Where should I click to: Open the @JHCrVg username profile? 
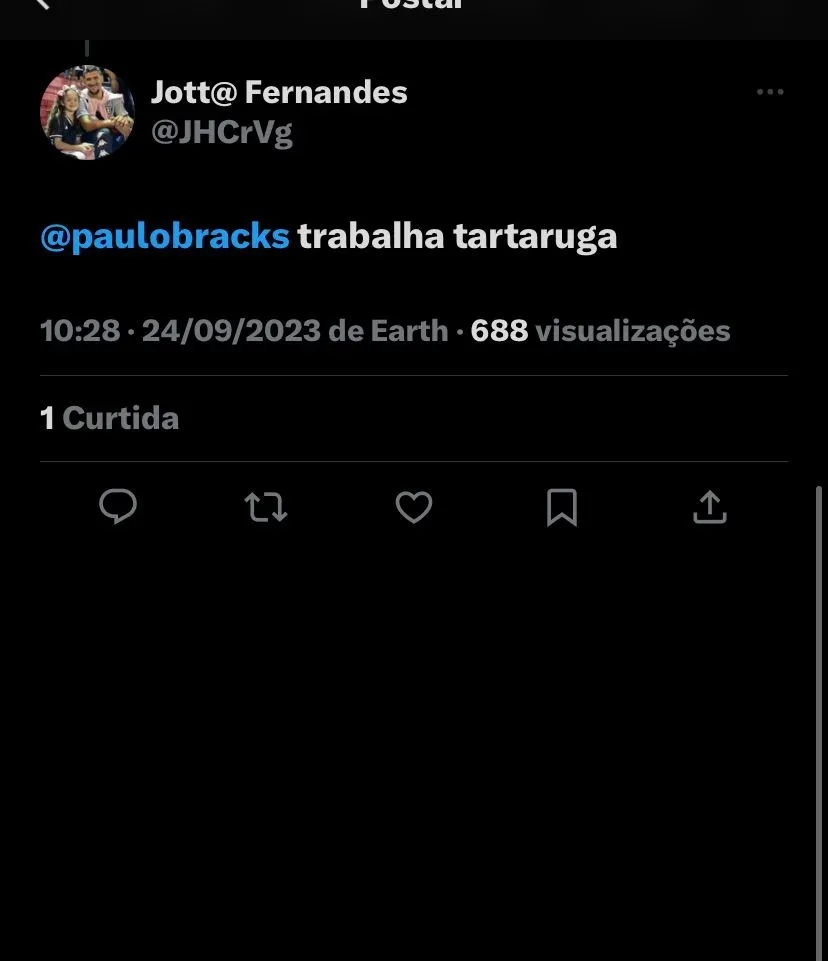222,132
